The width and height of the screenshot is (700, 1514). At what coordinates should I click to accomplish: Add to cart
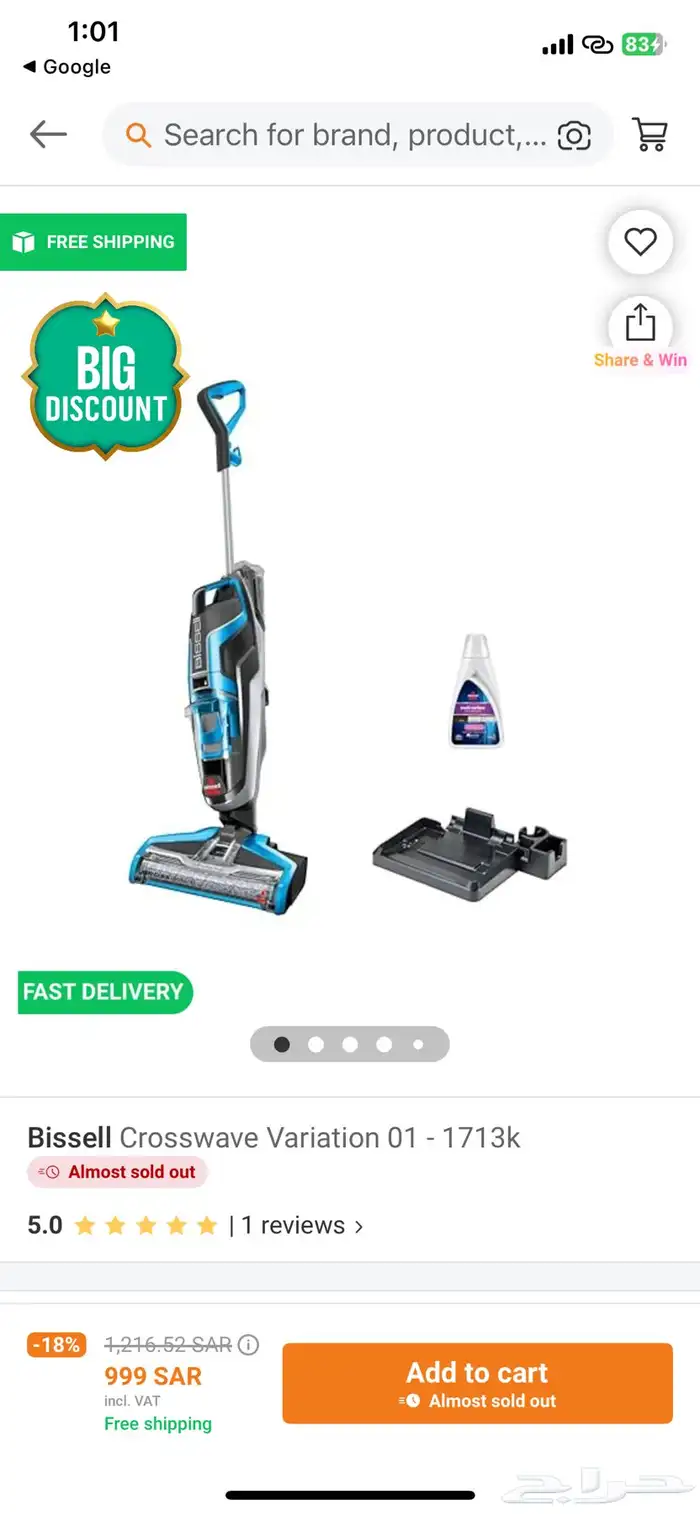click(477, 1383)
